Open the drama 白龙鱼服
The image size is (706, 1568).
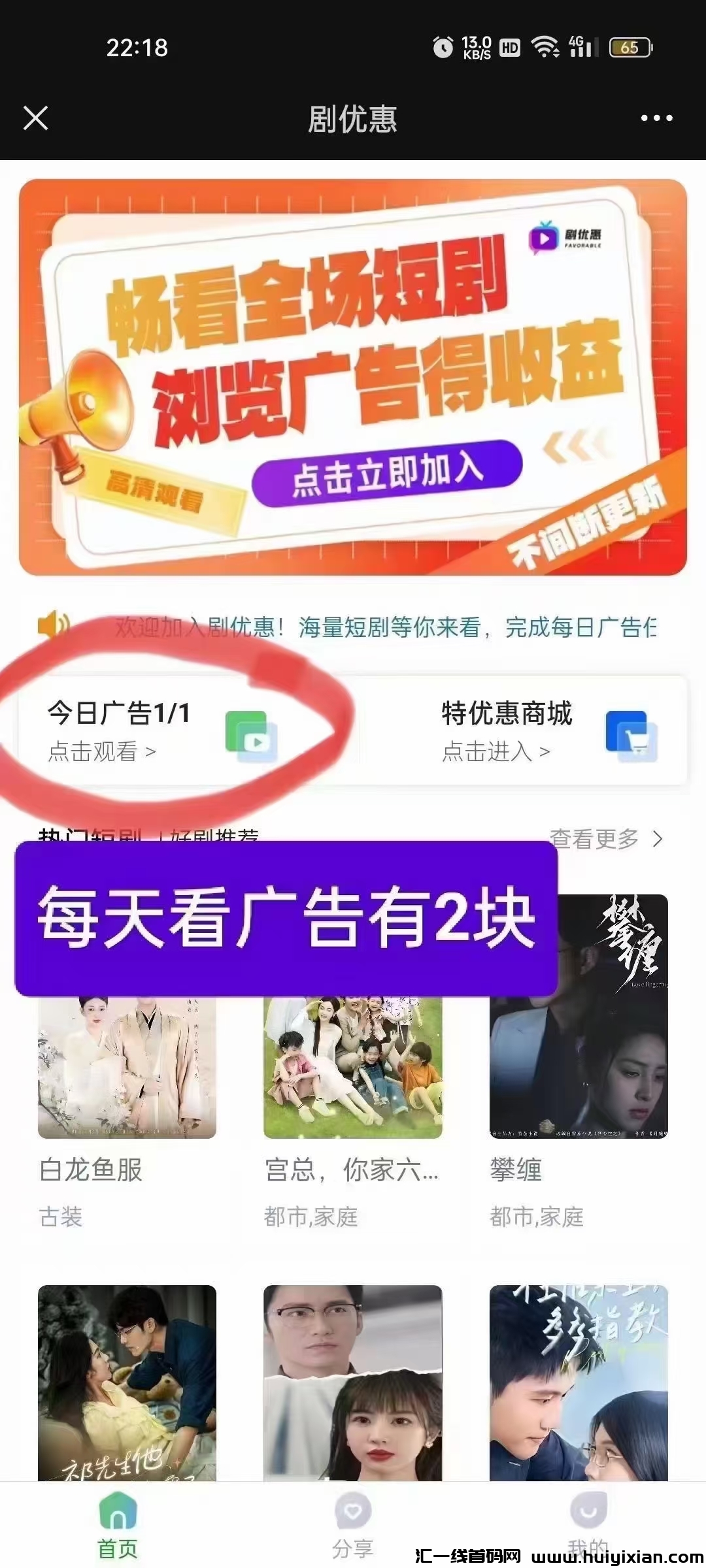(127, 1071)
